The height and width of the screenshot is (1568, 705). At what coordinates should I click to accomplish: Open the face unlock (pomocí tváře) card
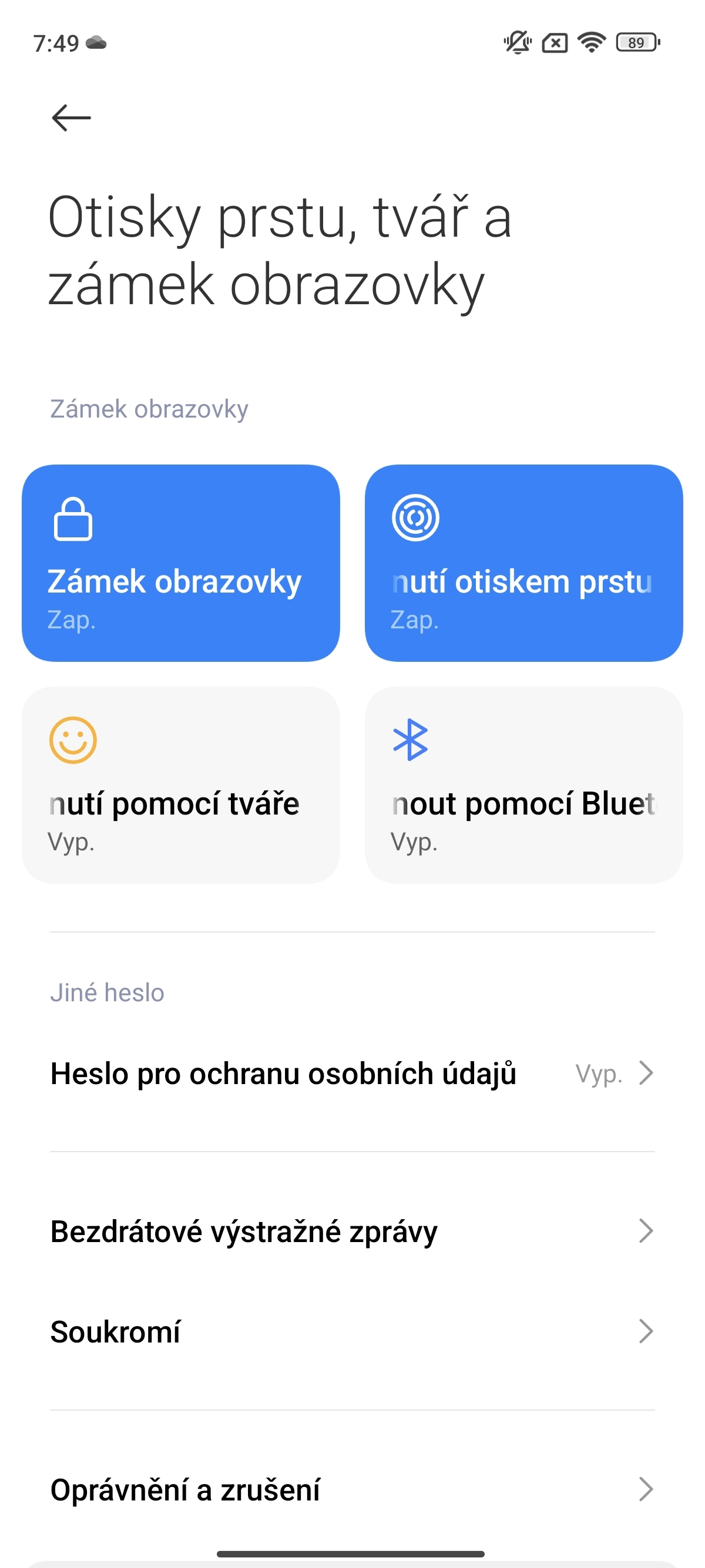coord(181,785)
